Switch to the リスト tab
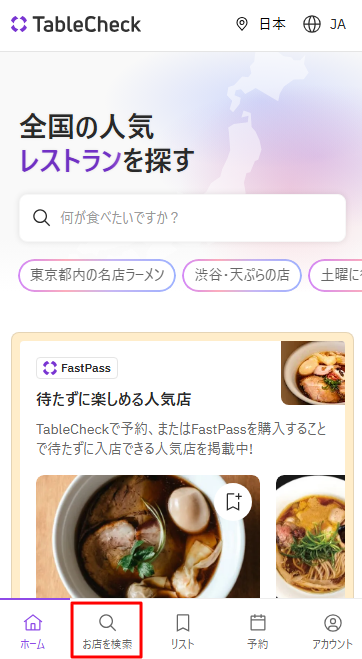Screen dimensions: 362x659 (182, 630)
